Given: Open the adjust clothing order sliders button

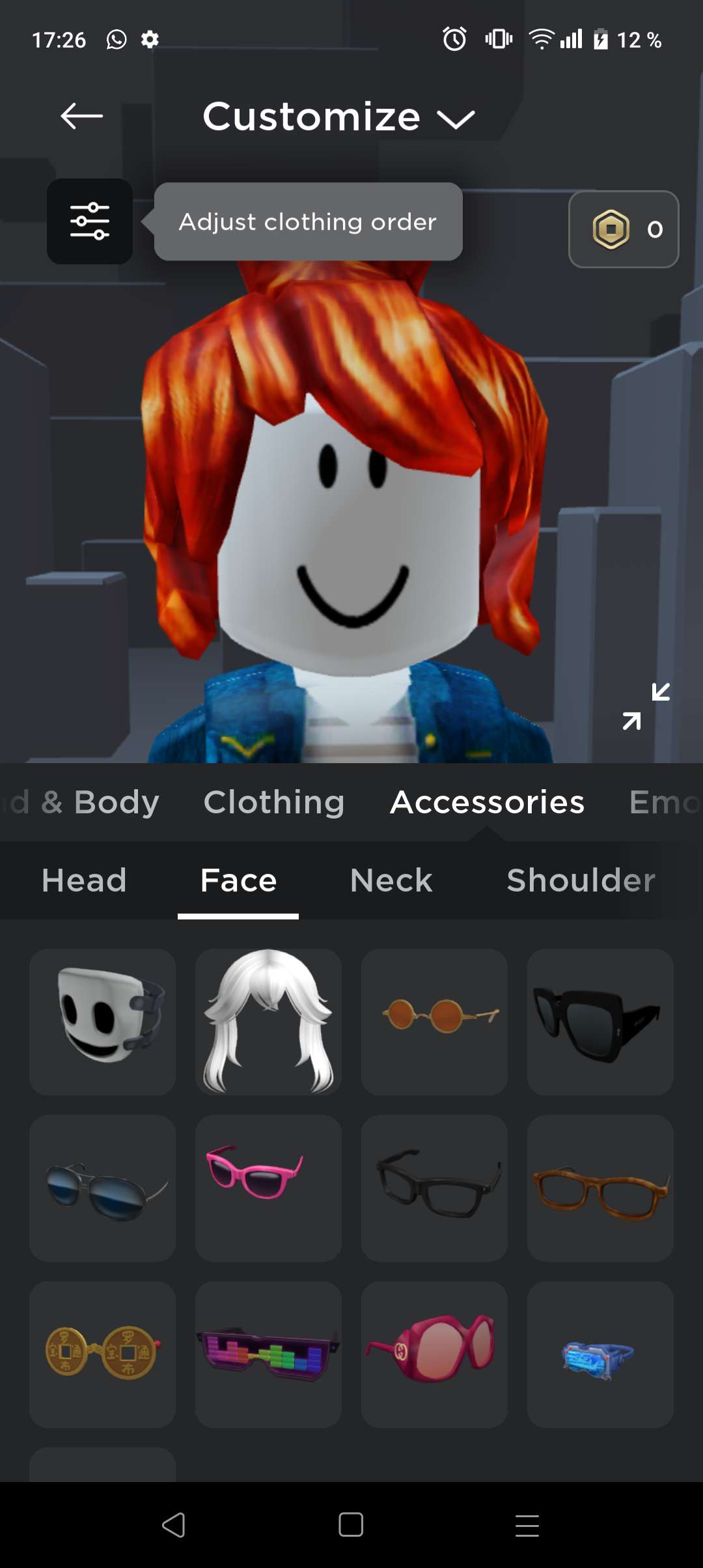Looking at the screenshot, I should [x=90, y=221].
